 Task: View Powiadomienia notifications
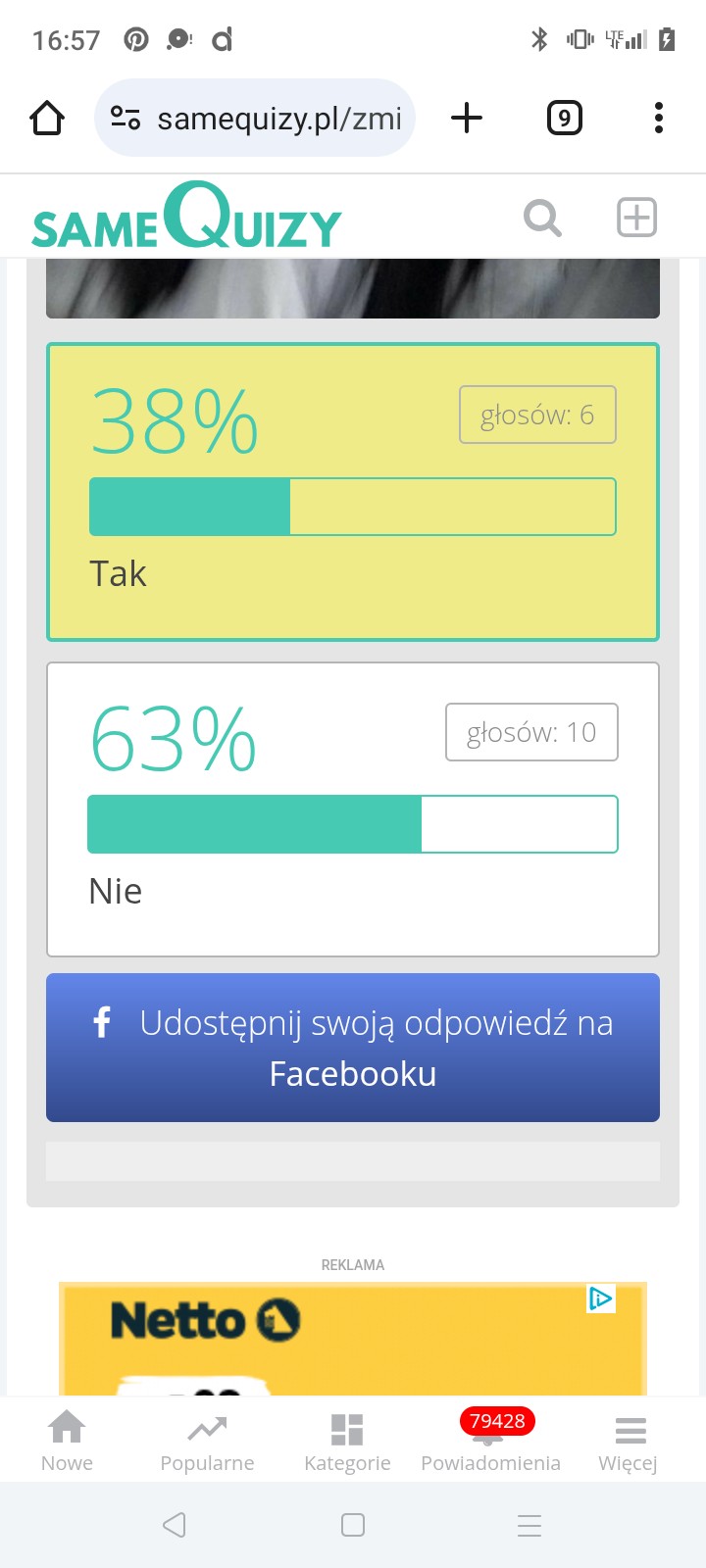coord(490,1441)
